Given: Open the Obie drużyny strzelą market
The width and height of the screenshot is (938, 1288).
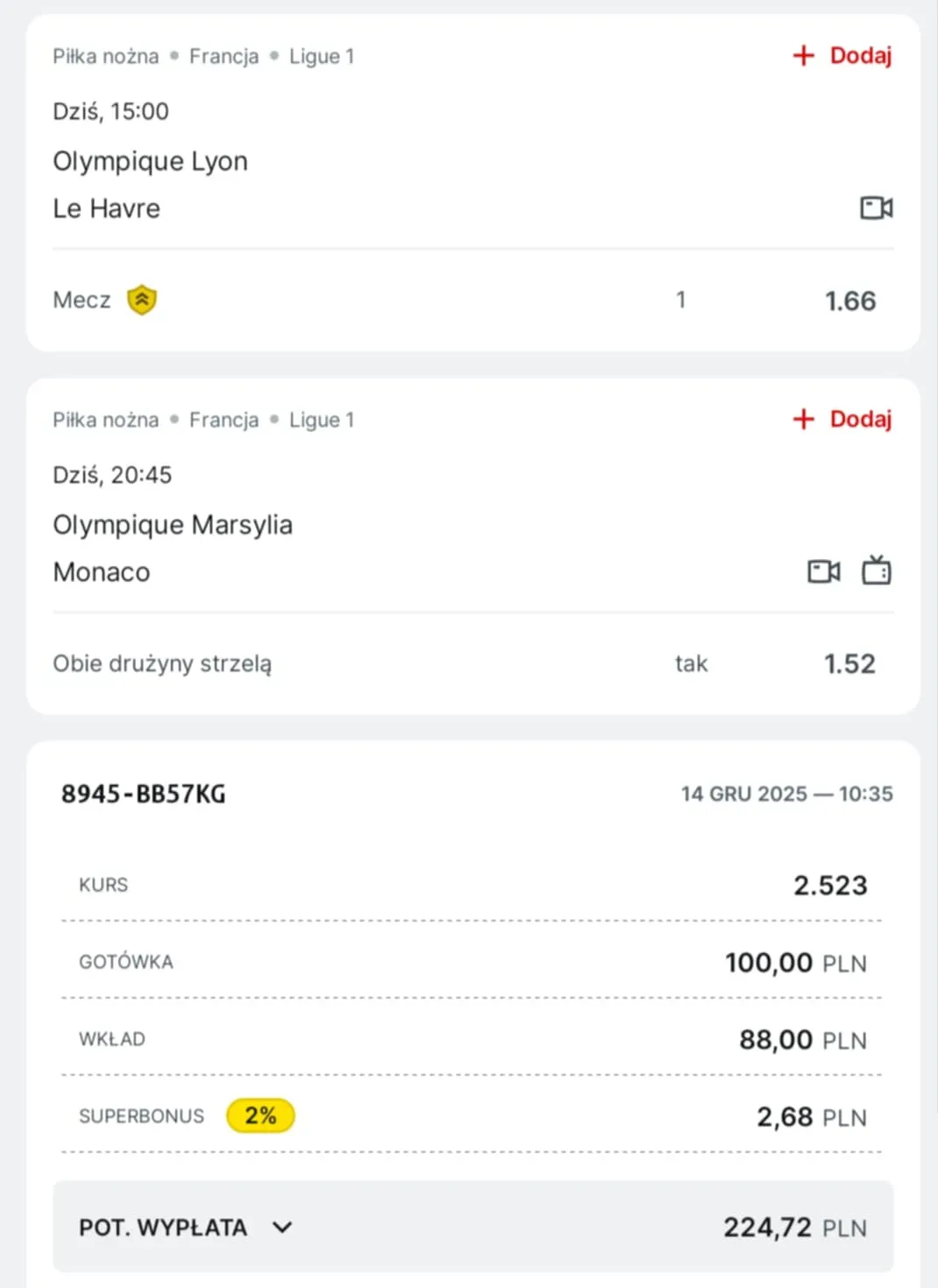Looking at the screenshot, I should click(161, 663).
